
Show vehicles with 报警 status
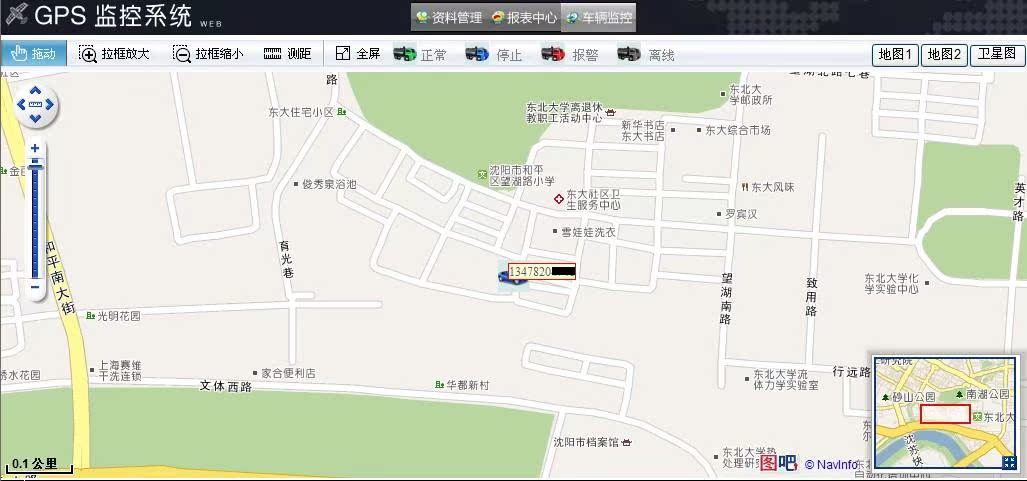[570, 54]
